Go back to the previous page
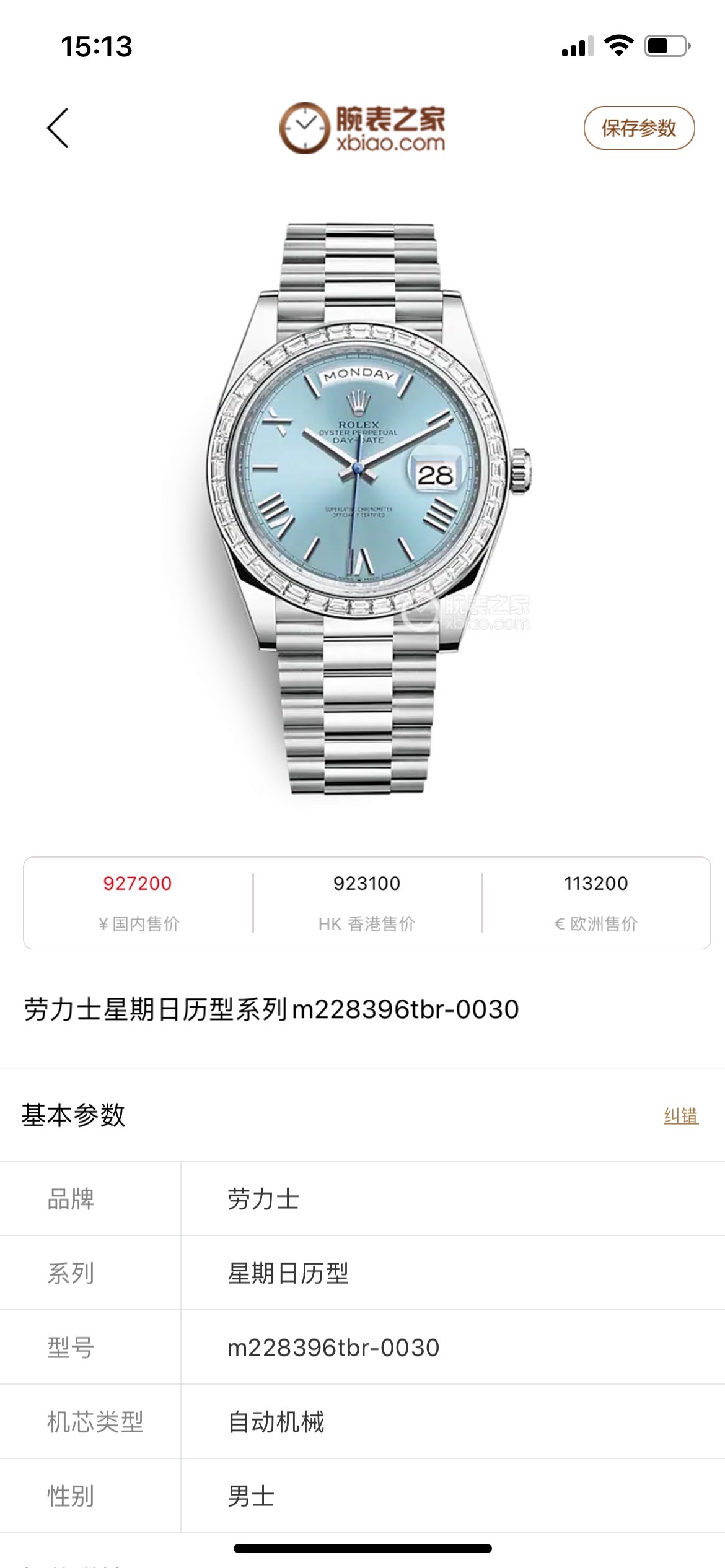Image resolution: width=725 pixels, height=1568 pixels. point(58,128)
